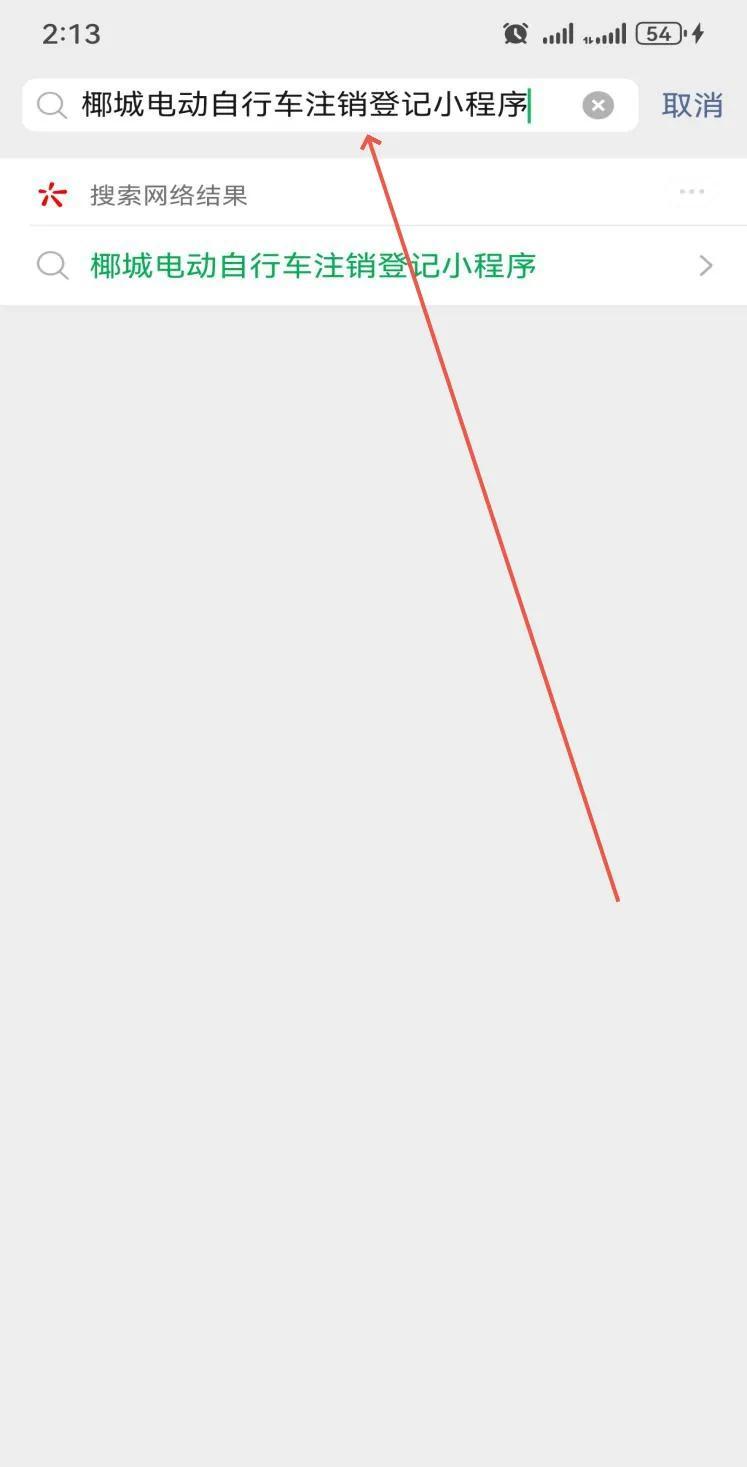Clear the search text with the X icon
Screen dimensions: 747x1467
coord(598,105)
